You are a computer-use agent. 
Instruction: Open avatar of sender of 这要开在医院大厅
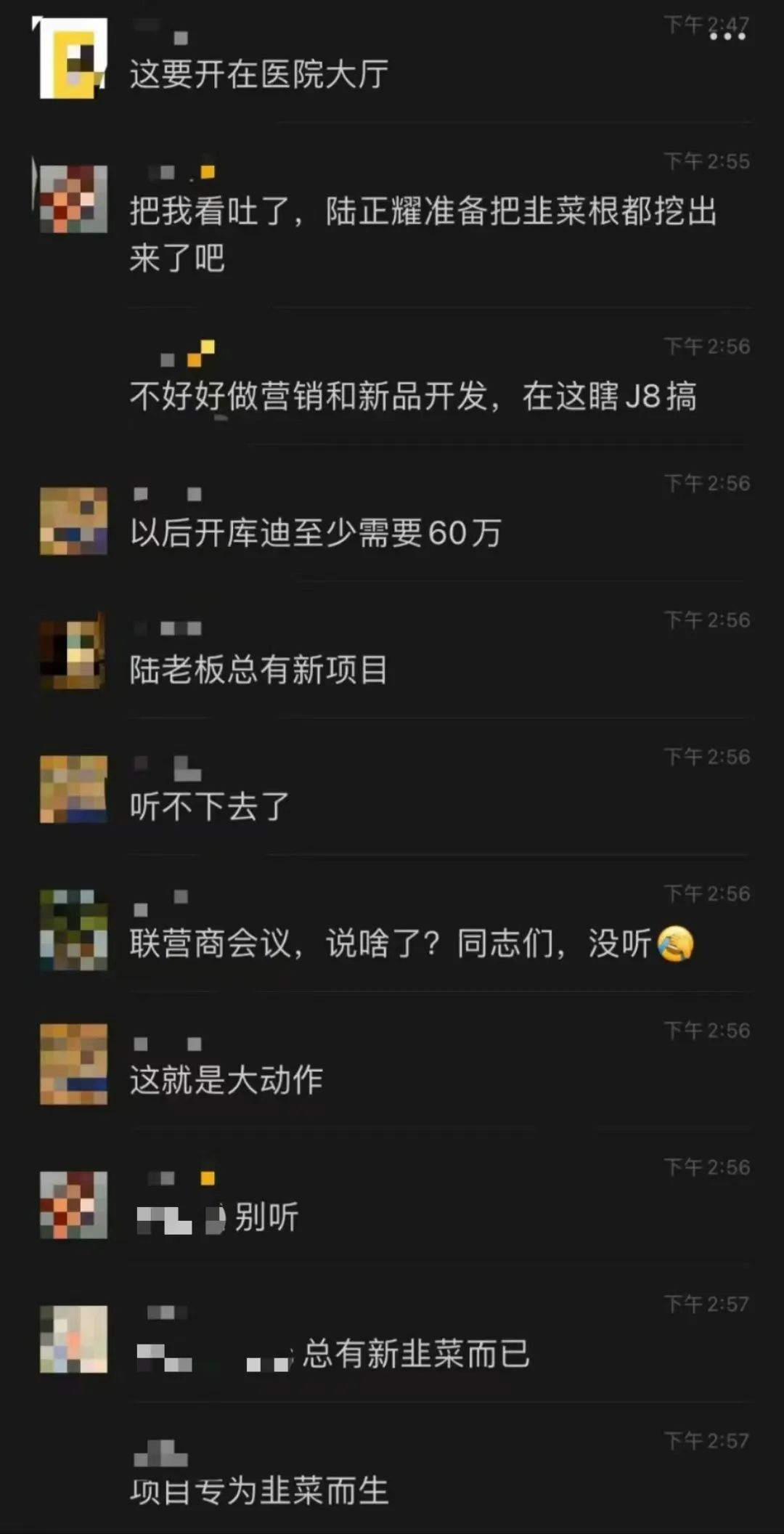coord(73,59)
